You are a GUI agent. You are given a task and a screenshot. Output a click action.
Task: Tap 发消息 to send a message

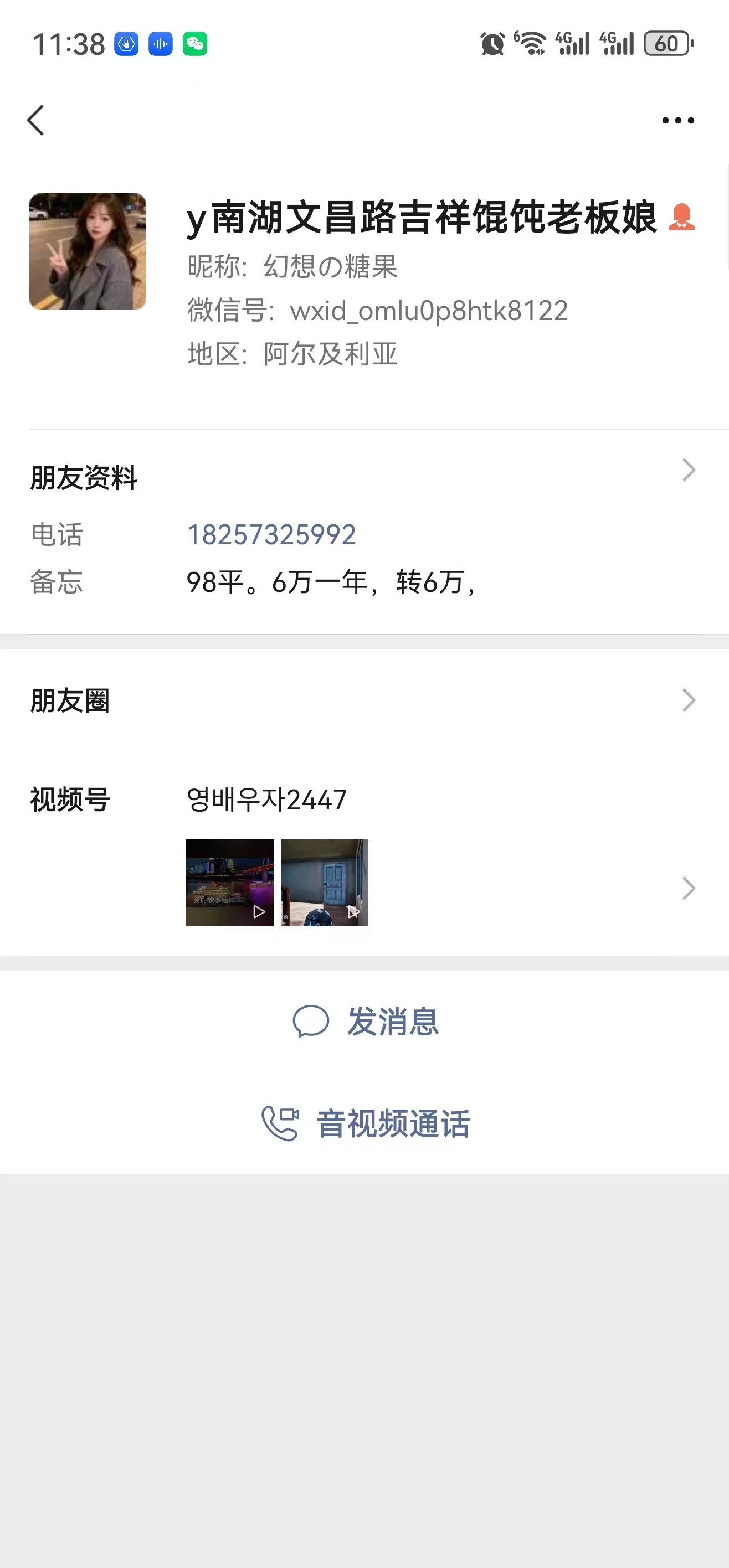394,1022
